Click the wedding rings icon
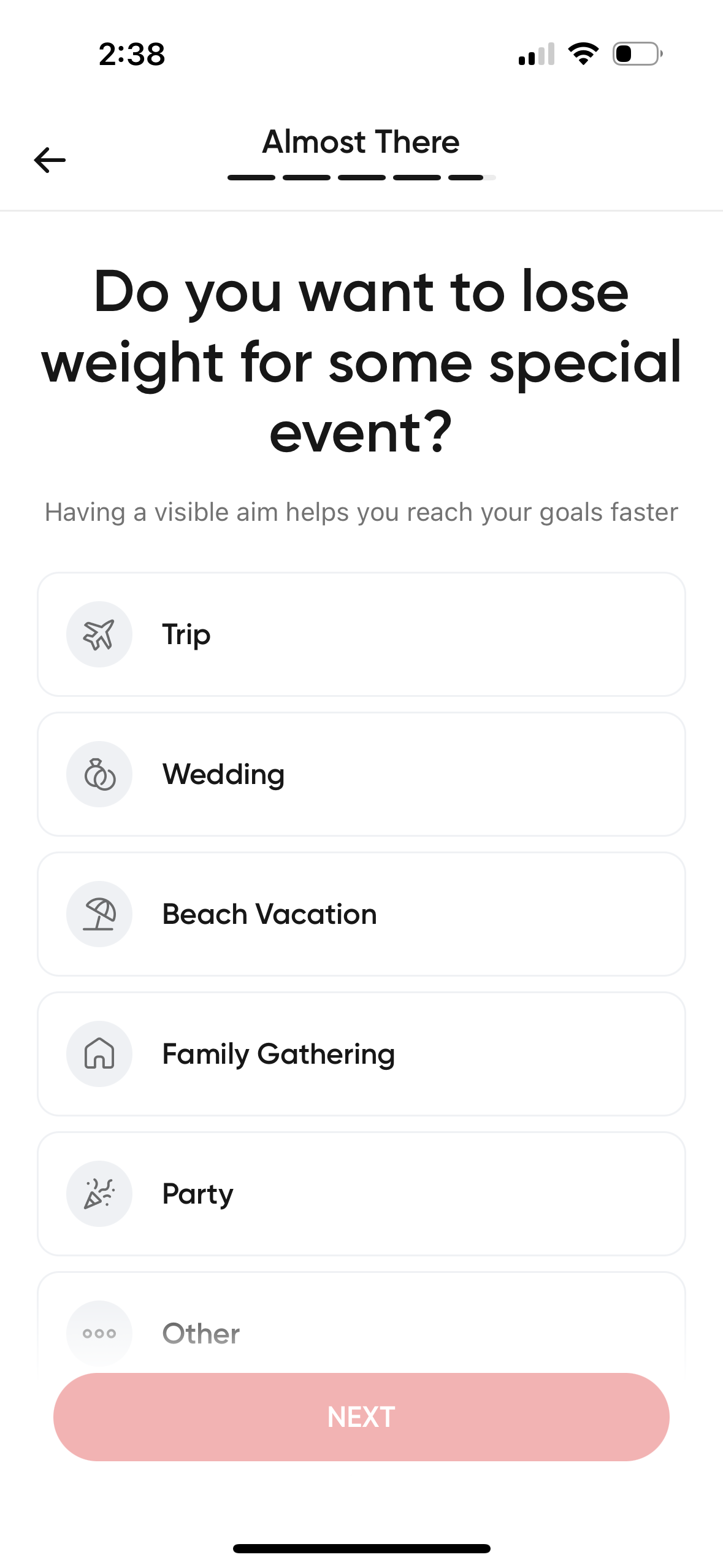Viewport: 723px width, 1568px height. pyautogui.click(x=99, y=774)
